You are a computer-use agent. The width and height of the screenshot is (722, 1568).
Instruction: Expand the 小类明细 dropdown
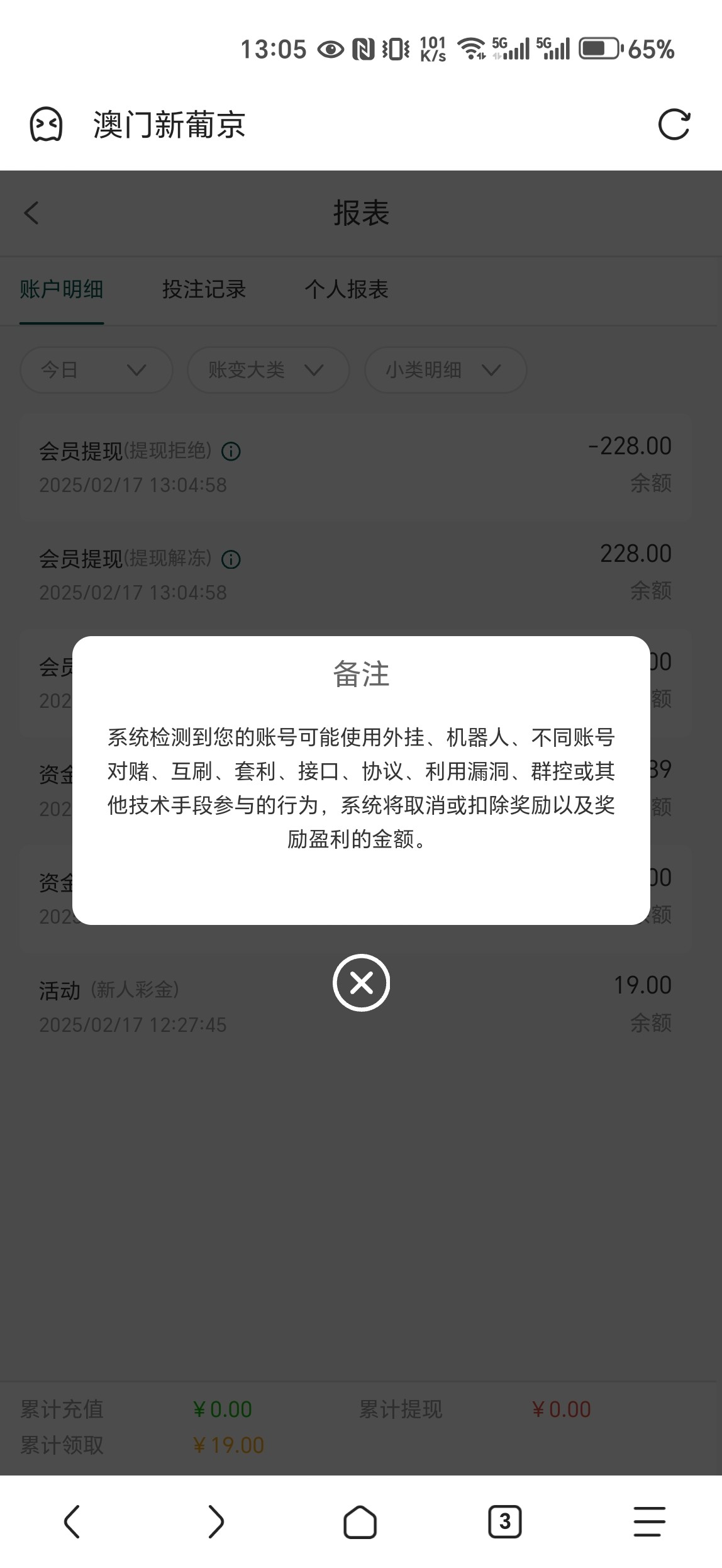pos(445,370)
